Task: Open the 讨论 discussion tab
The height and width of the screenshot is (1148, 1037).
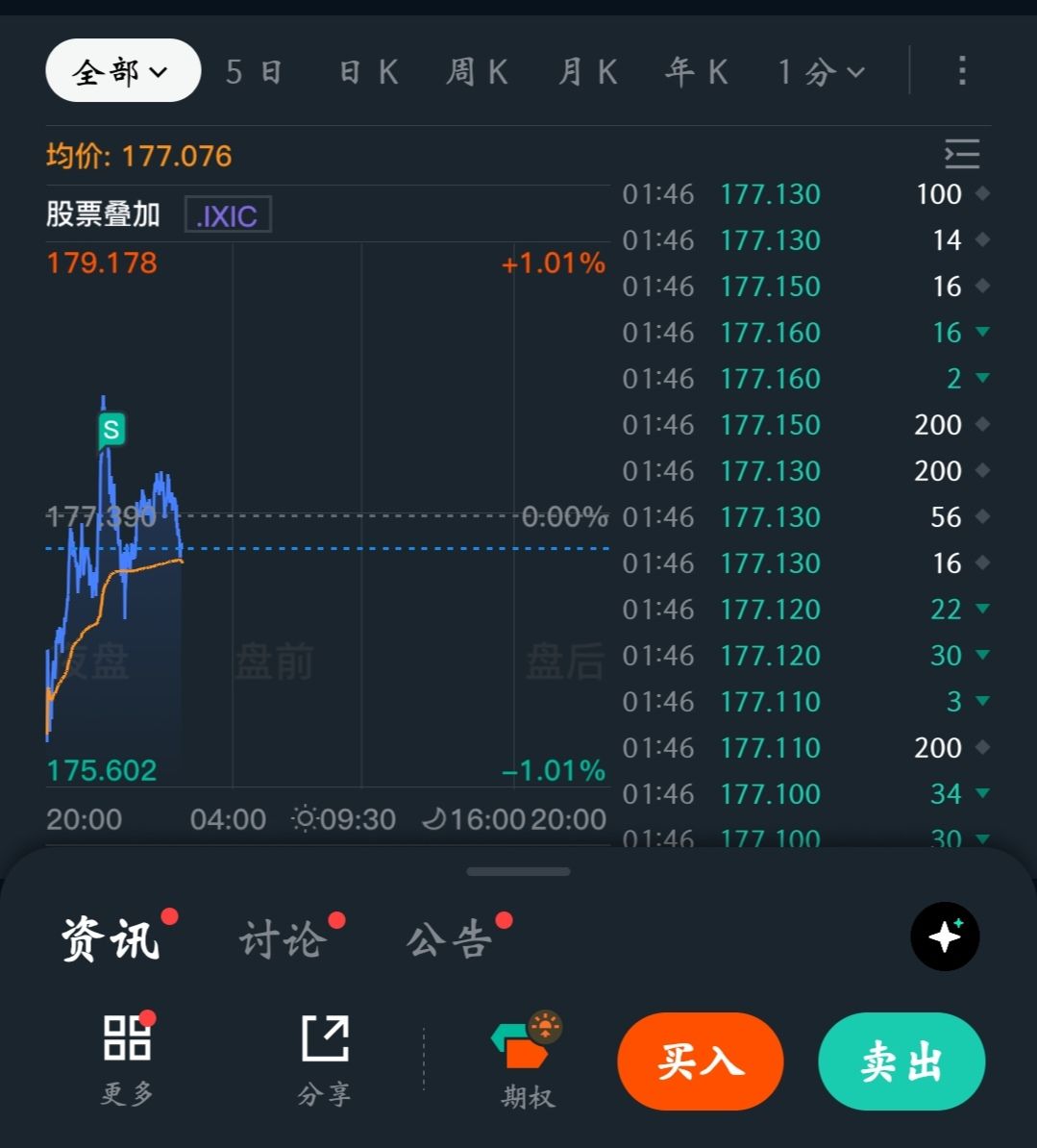Action: point(282,939)
